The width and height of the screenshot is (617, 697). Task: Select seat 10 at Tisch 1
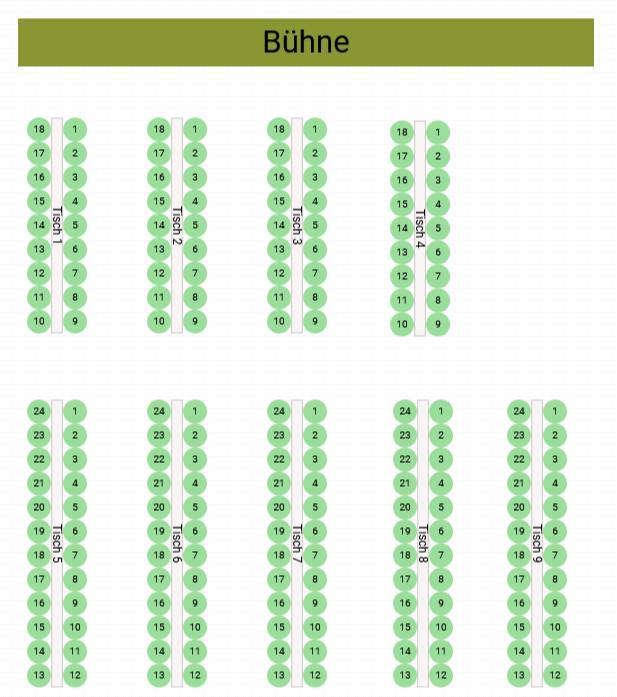click(39, 321)
